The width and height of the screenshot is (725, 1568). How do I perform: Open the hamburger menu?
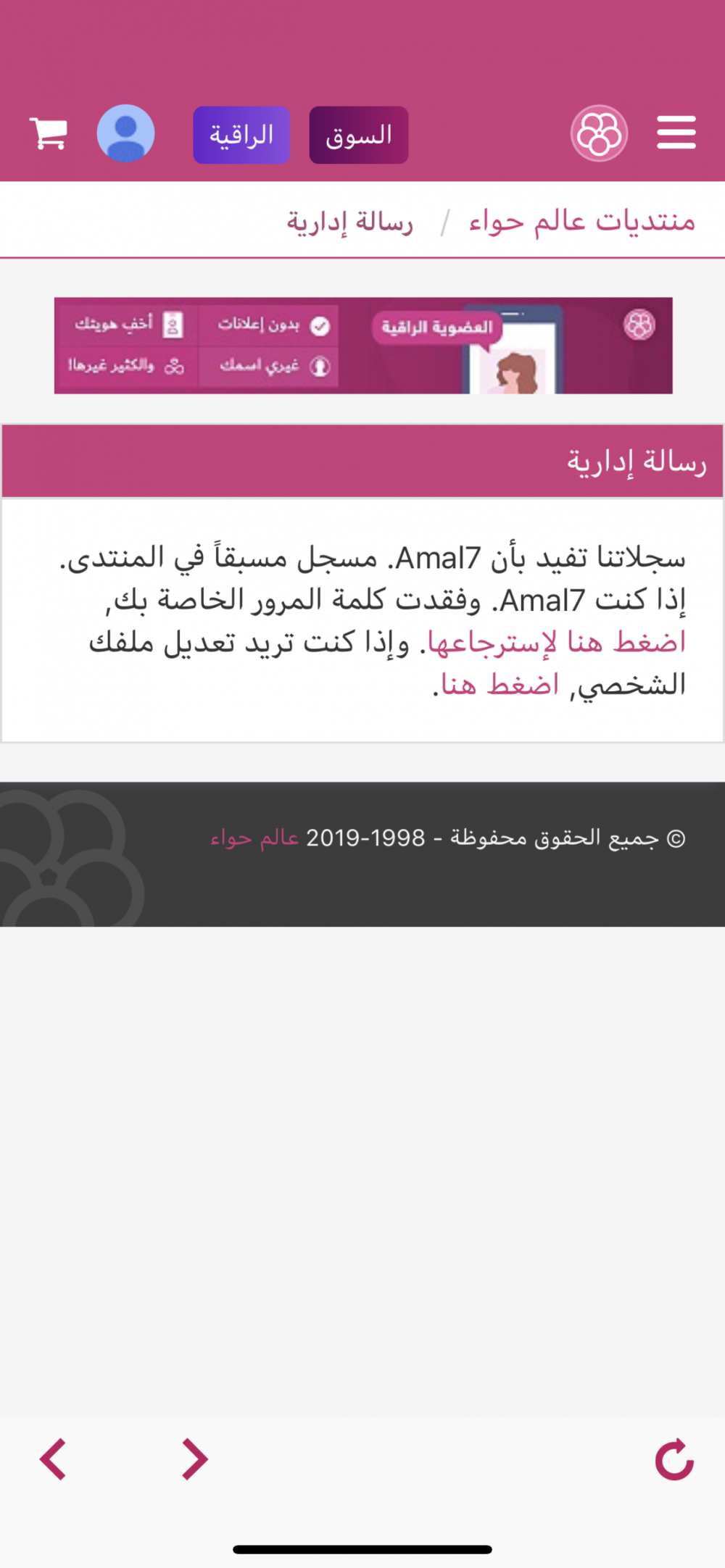tap(676, 133)
